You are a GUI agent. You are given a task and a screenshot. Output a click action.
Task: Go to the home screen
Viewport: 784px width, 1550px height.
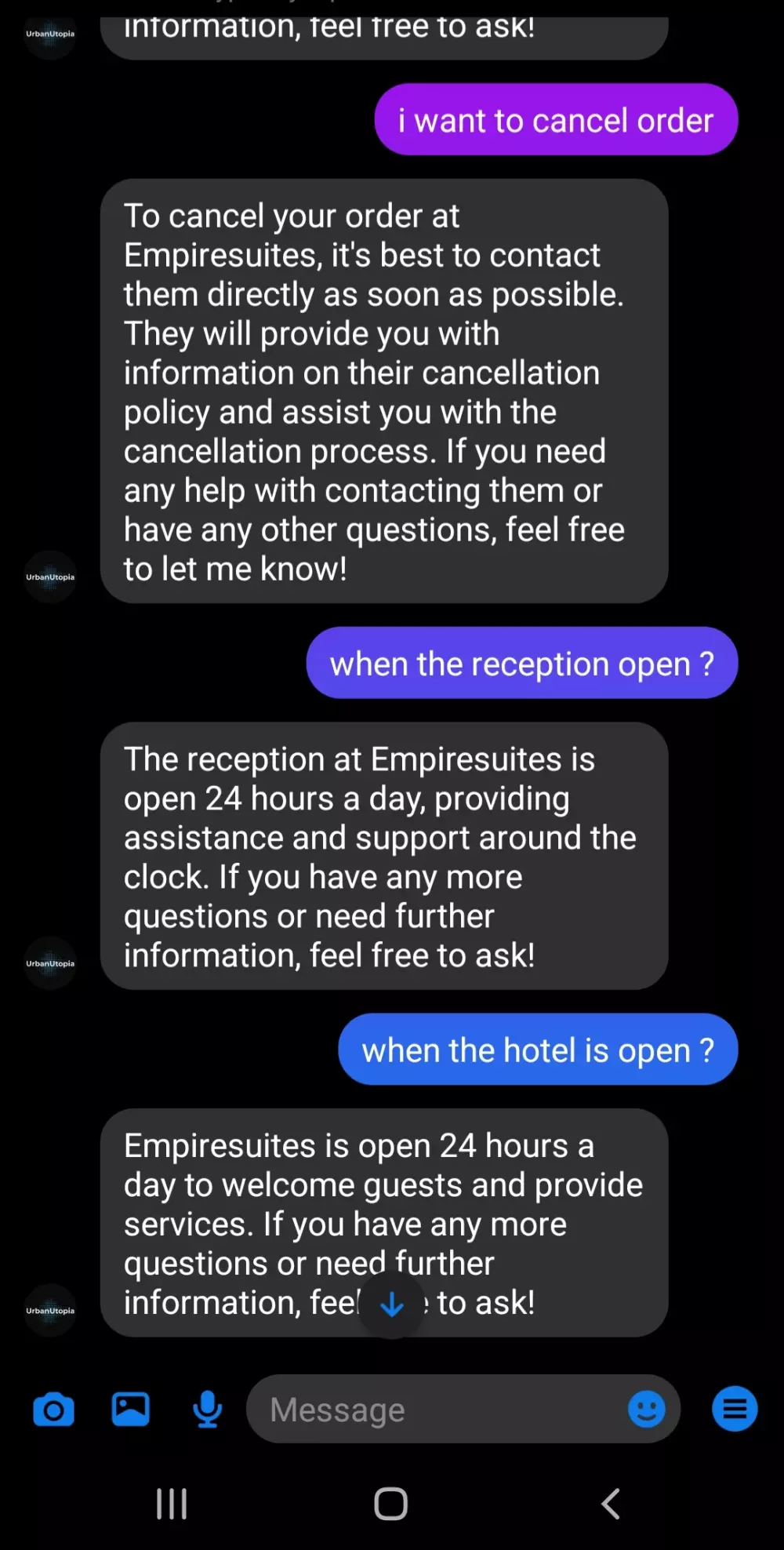(x=391, y=1504)
